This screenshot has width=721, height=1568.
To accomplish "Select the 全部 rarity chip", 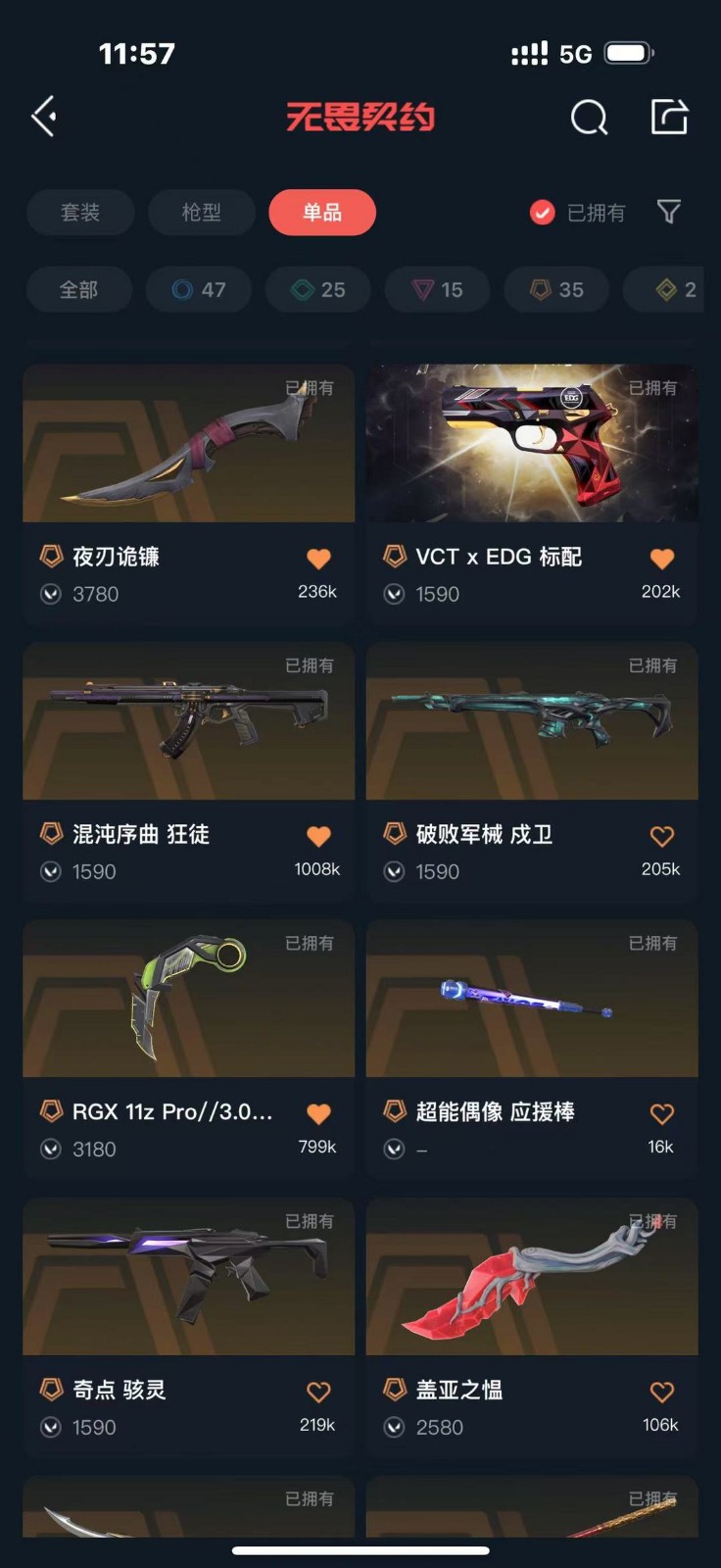I will pyautogui.click(x=78, y=290).
